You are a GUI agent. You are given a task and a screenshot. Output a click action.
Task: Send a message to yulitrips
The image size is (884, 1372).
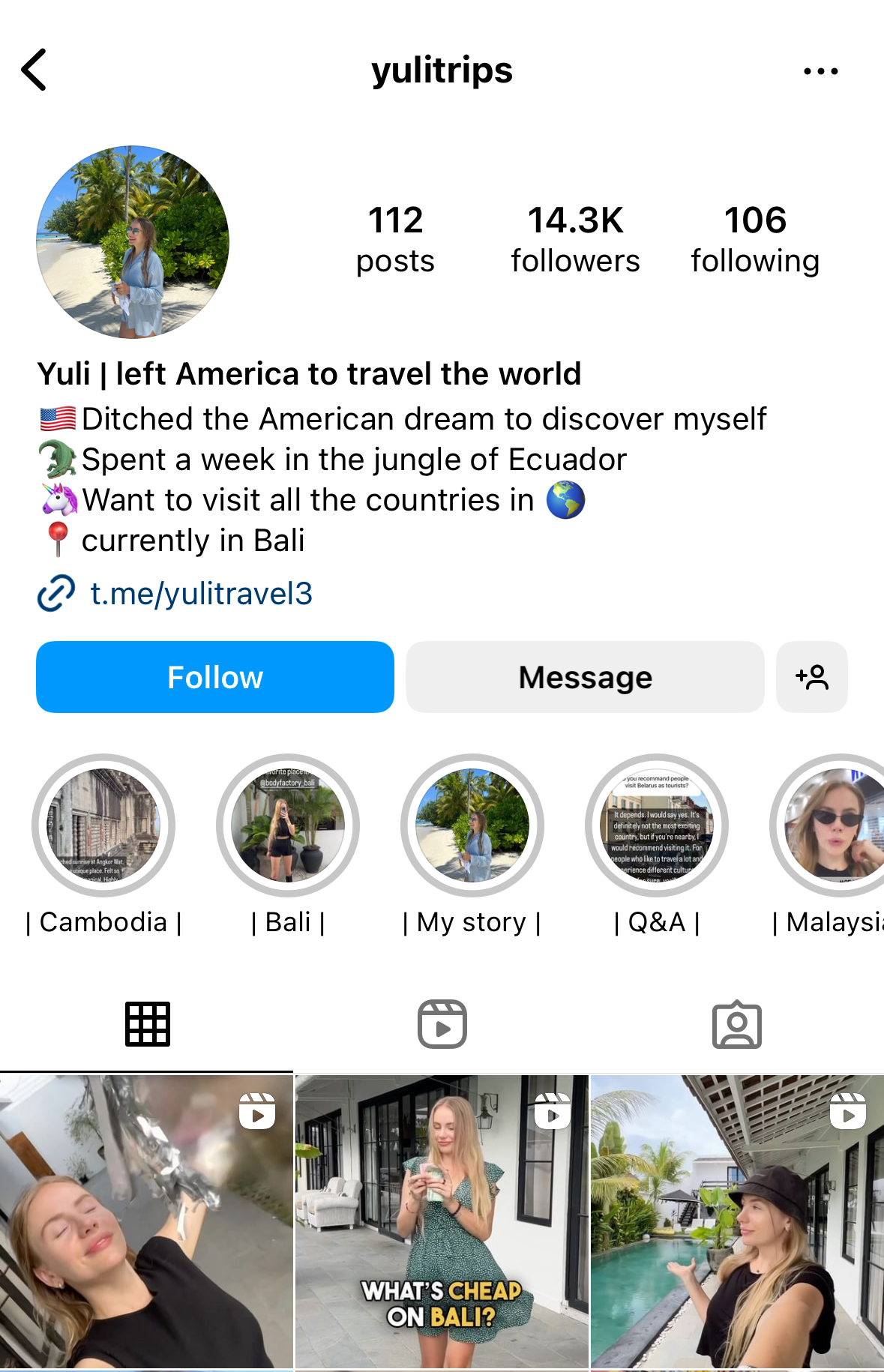[x=585, y=677]
